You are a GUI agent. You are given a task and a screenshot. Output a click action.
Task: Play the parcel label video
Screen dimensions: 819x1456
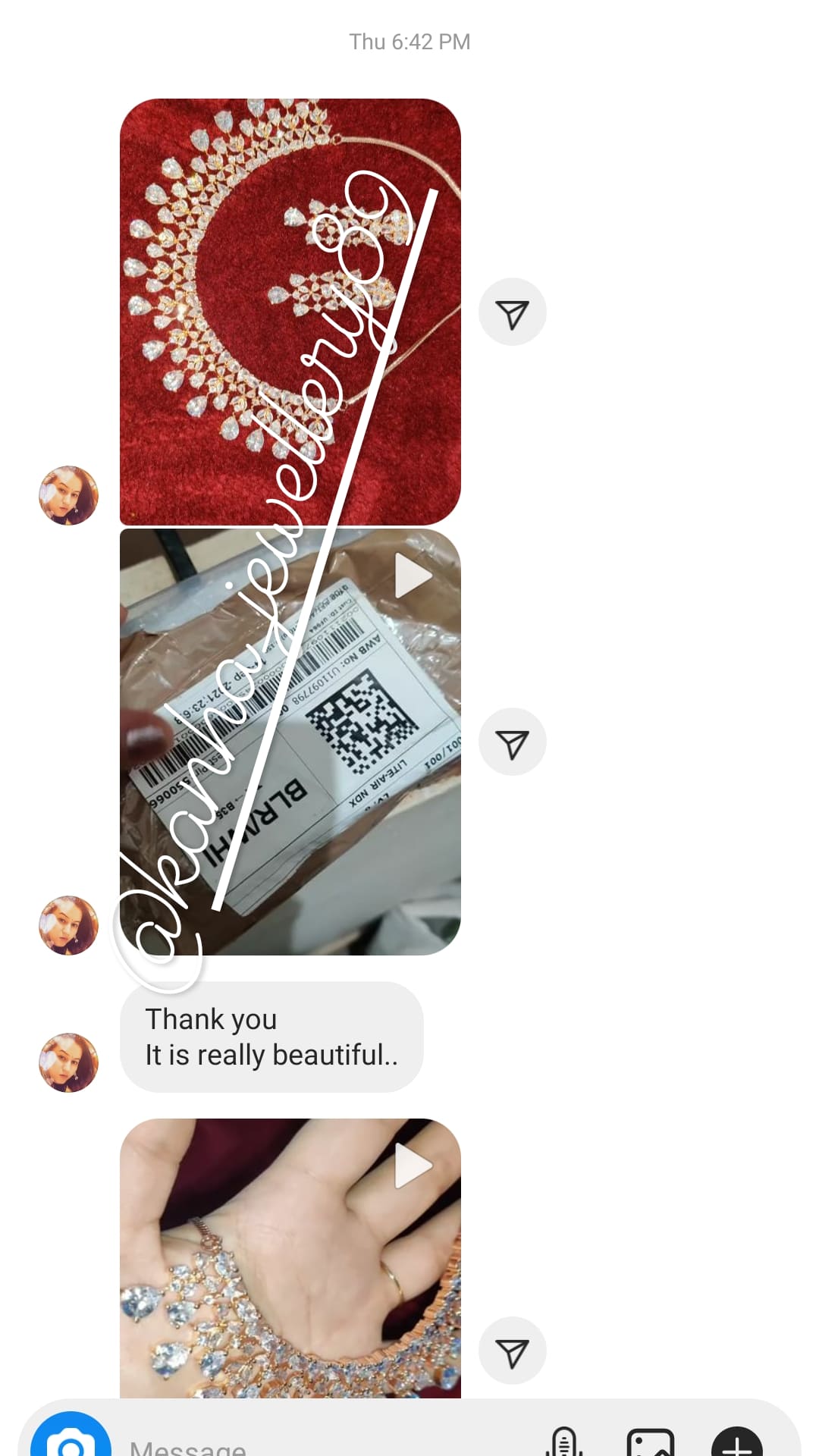(413, 576)
